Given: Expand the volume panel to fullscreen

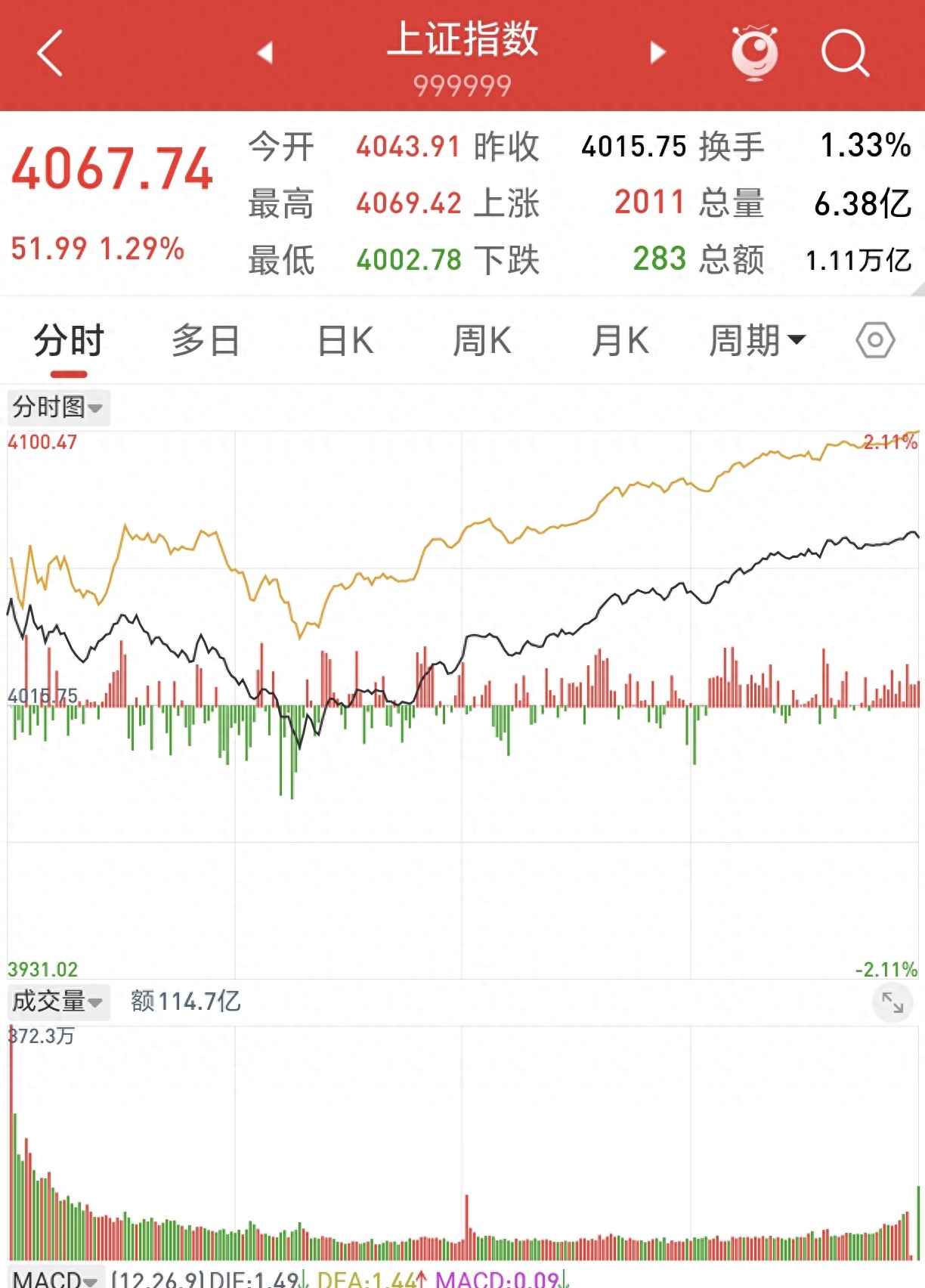Looking at the screenshot, I should click(893, 1003).
